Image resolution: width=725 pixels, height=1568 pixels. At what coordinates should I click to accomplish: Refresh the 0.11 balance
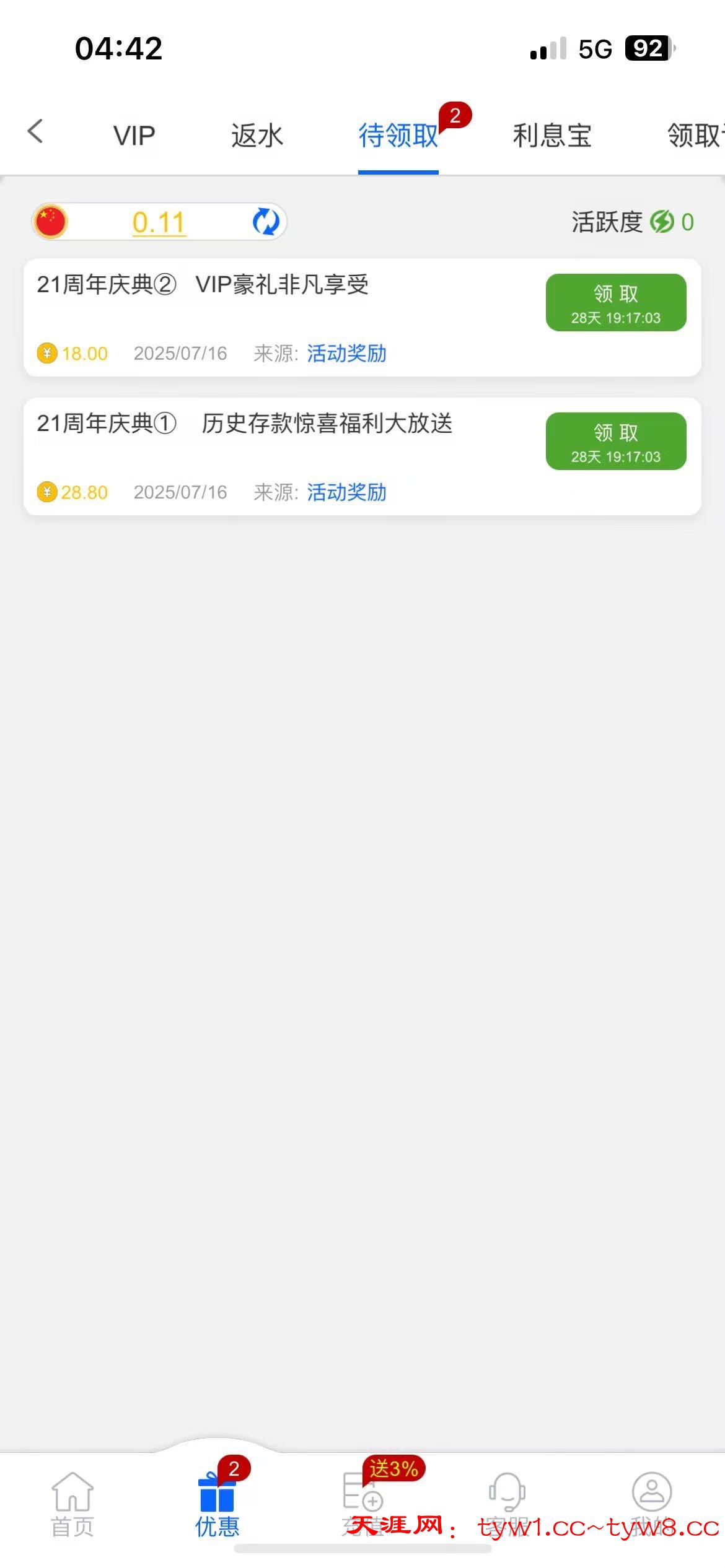click(266, 222)
